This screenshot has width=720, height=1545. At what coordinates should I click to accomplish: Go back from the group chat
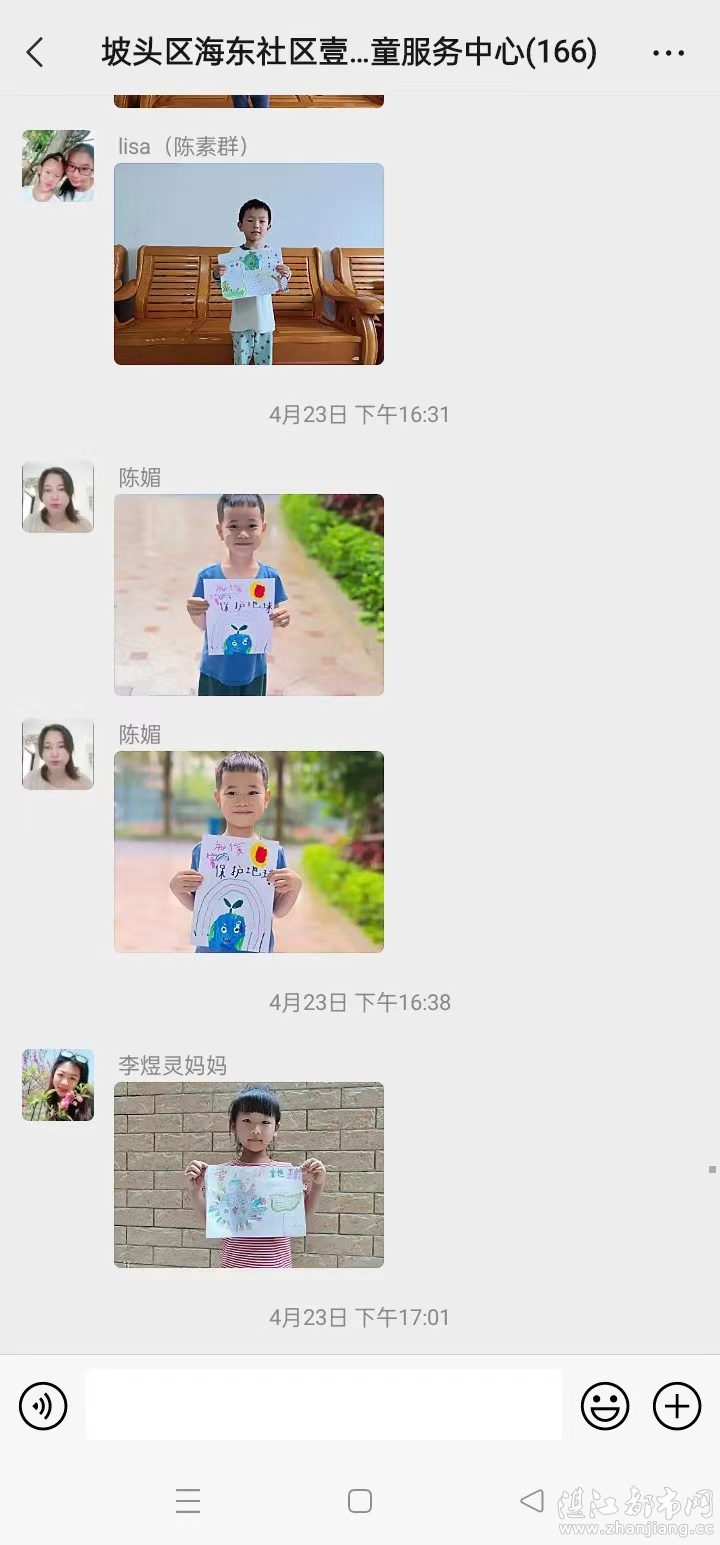tap(35, 53)
